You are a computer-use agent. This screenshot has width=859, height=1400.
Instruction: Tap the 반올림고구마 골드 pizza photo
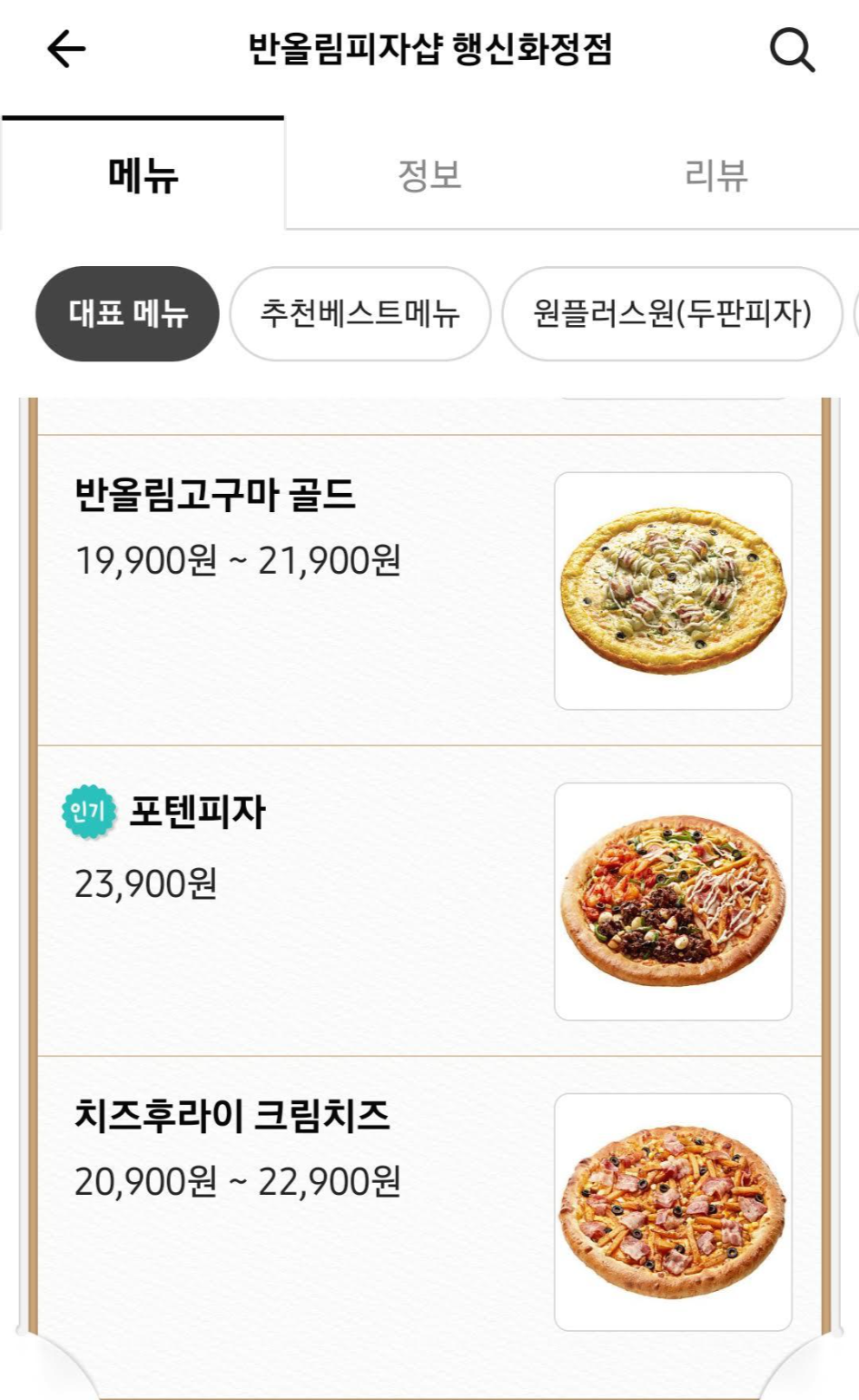coord(673,591)
